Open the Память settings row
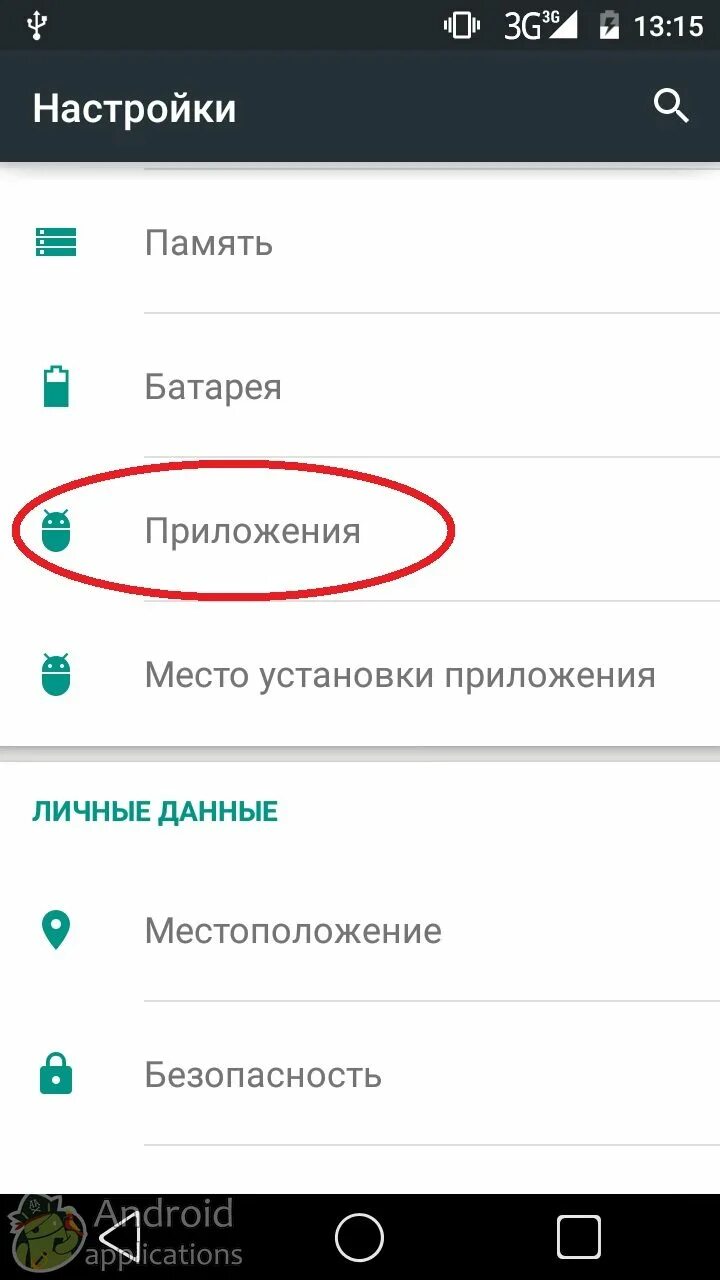This screenshot has height=1280, width=720. [360, 243]
